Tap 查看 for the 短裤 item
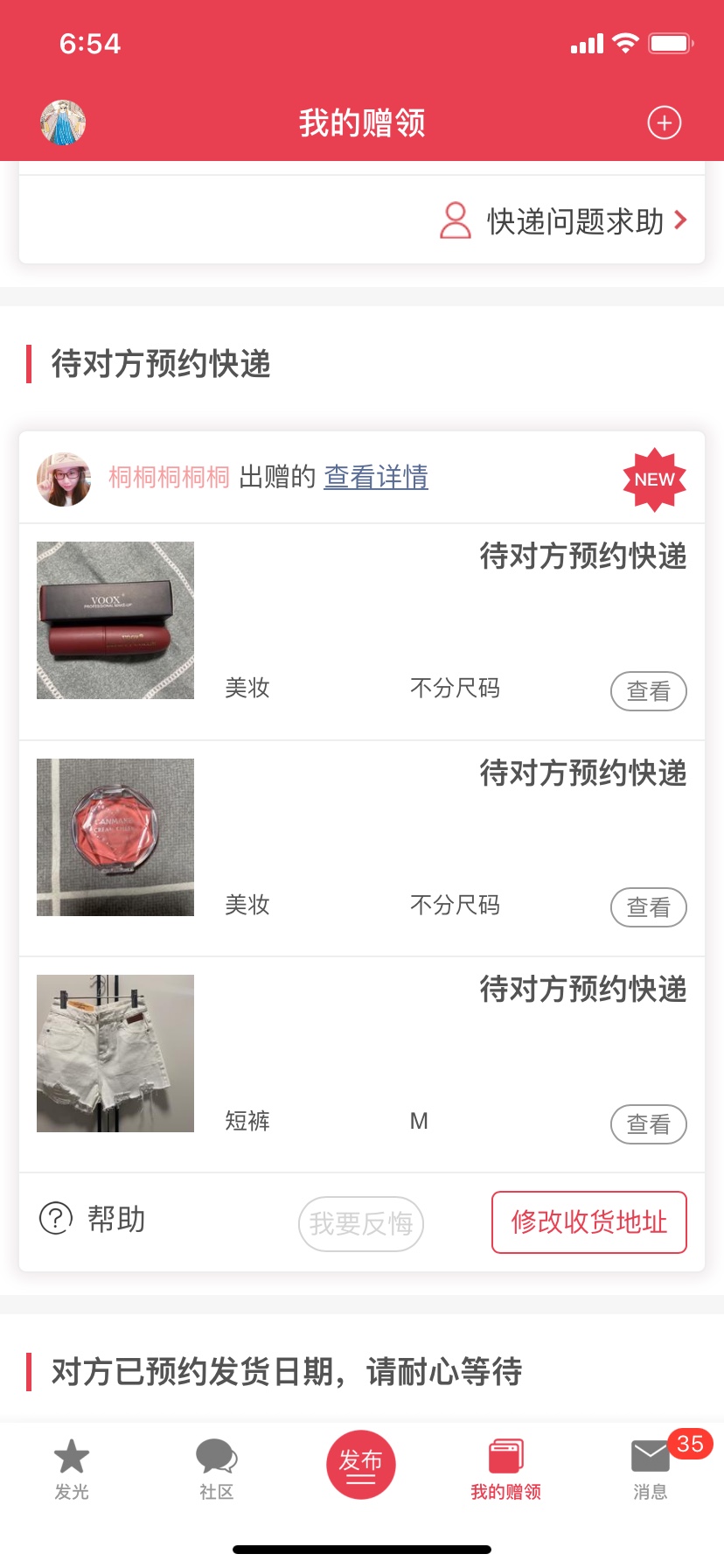 (x=648, y=1124)
